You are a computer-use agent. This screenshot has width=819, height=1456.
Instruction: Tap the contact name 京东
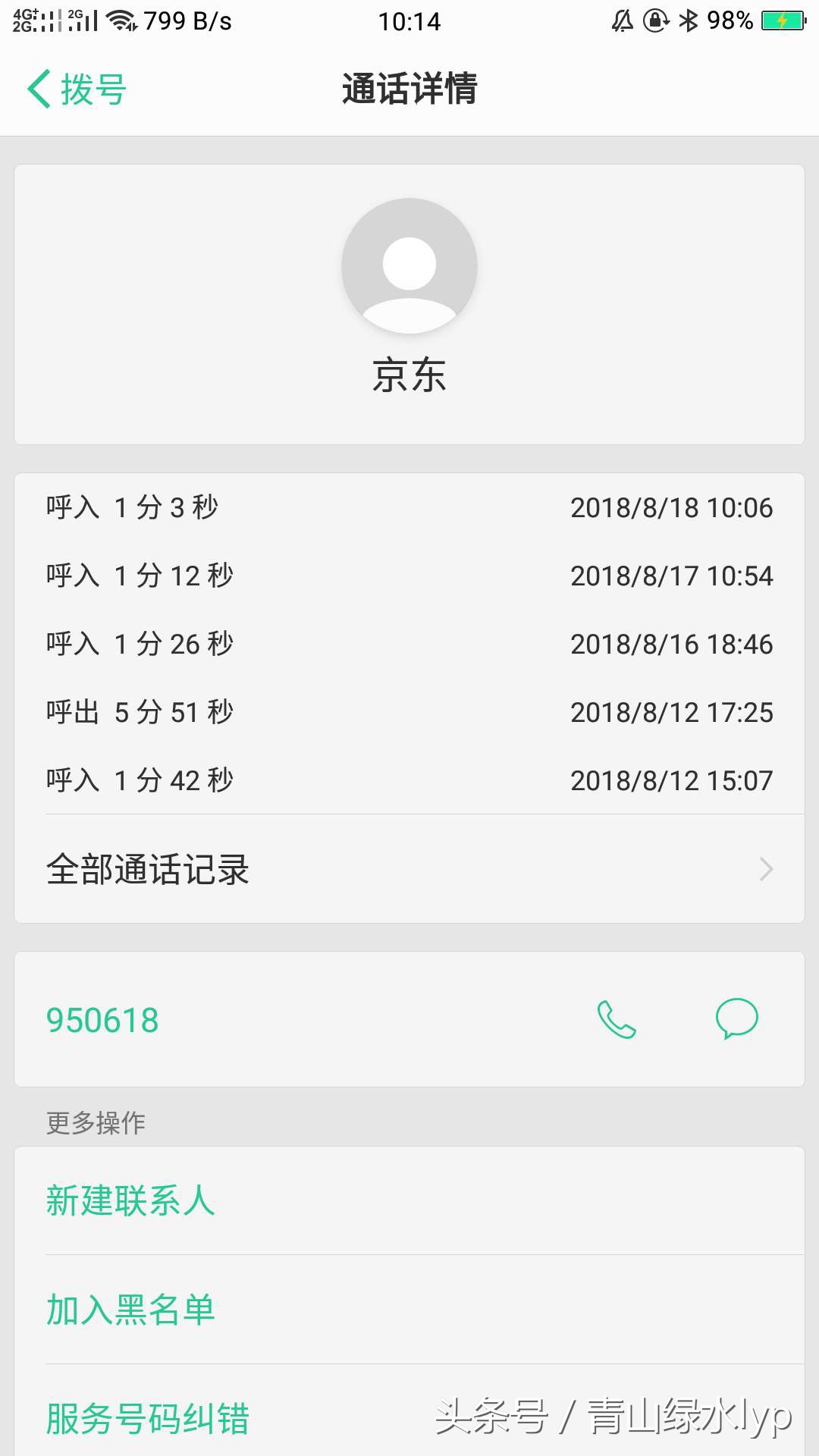tap(409, 375)
